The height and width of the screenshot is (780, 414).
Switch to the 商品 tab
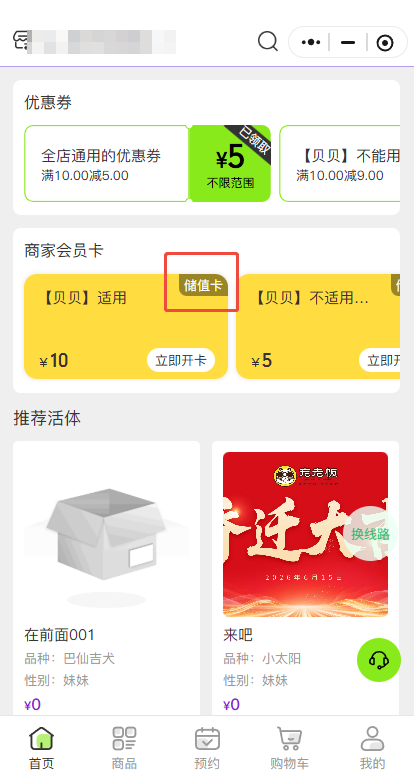(x=124, y=748)
